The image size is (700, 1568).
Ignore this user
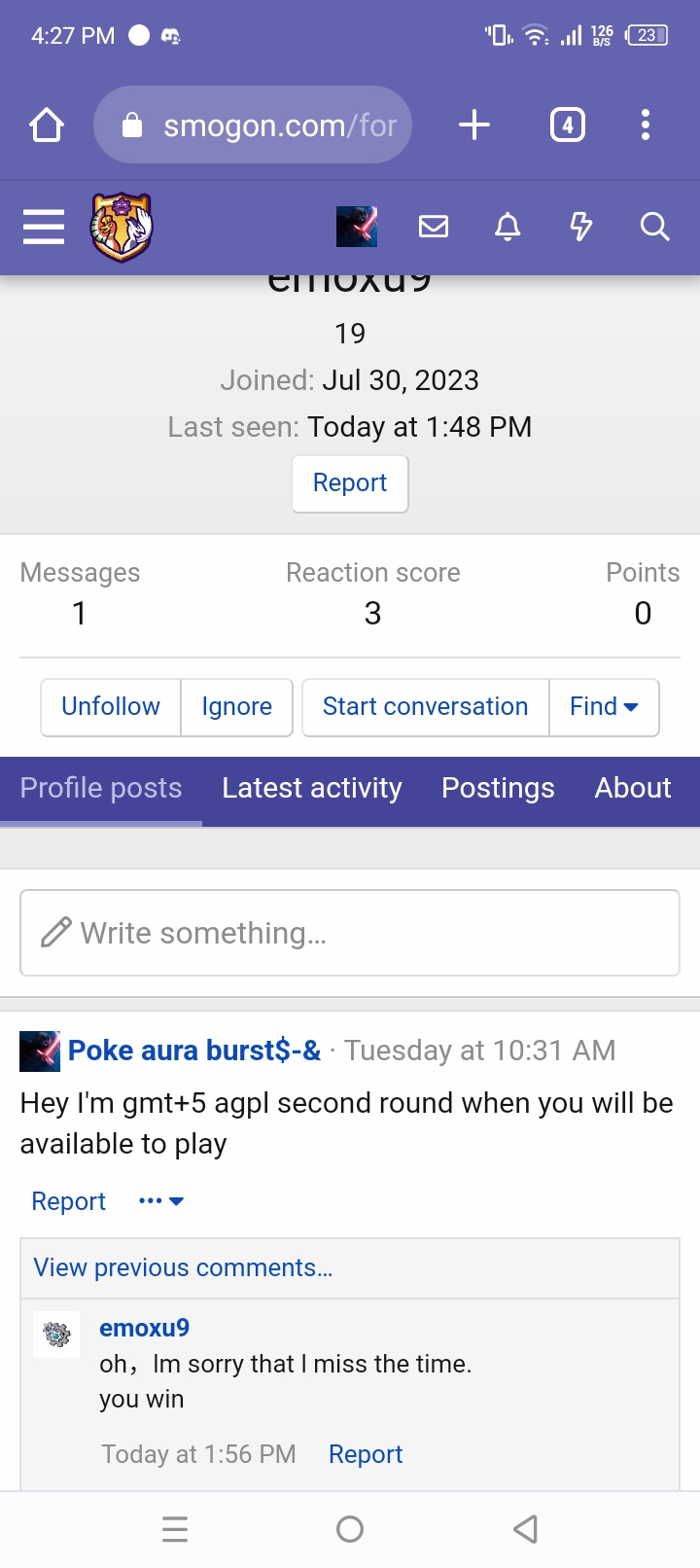pos(237,707)
